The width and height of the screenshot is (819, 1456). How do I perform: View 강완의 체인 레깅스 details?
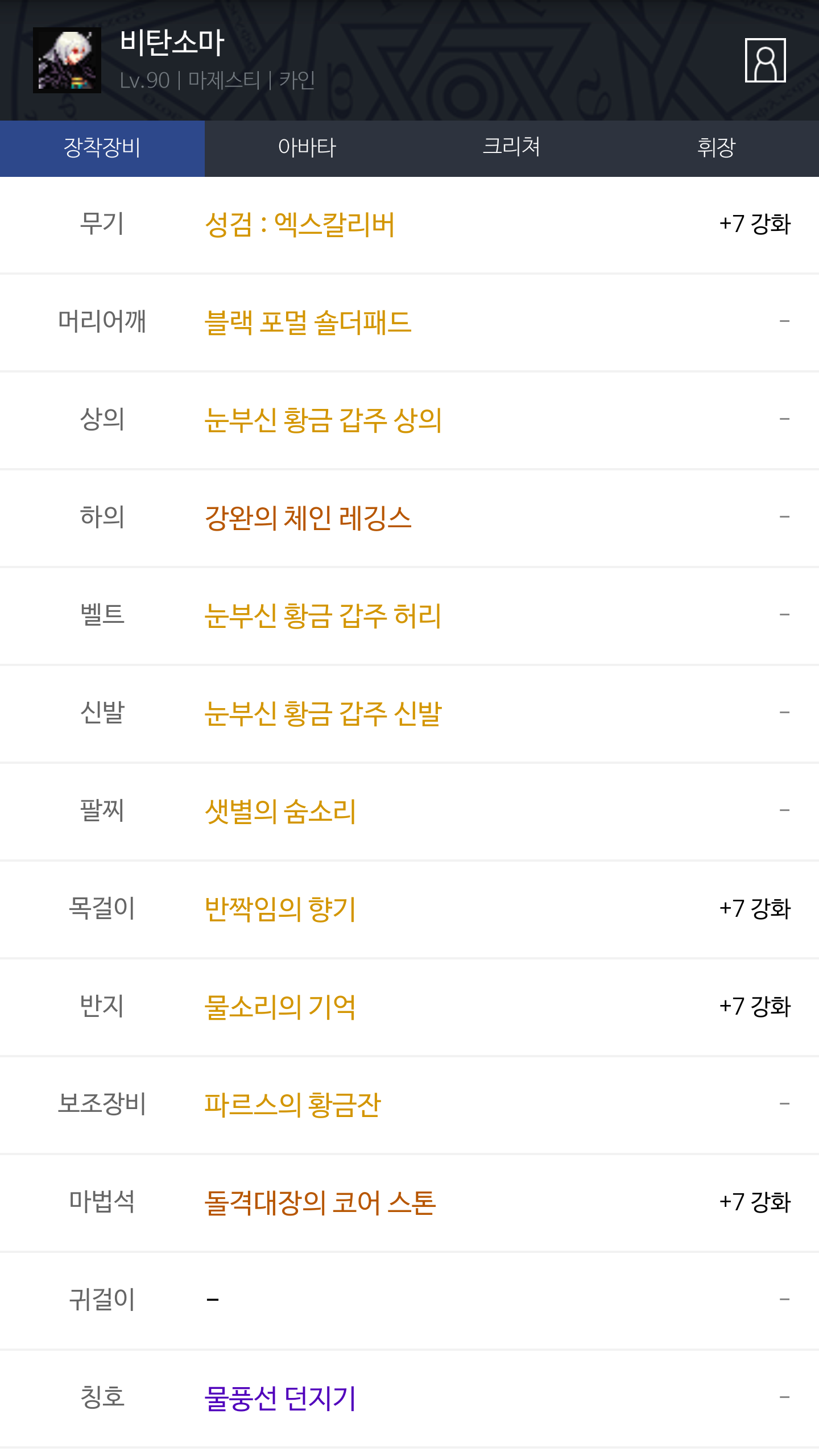pyautogui.click(x=308, y=518)
